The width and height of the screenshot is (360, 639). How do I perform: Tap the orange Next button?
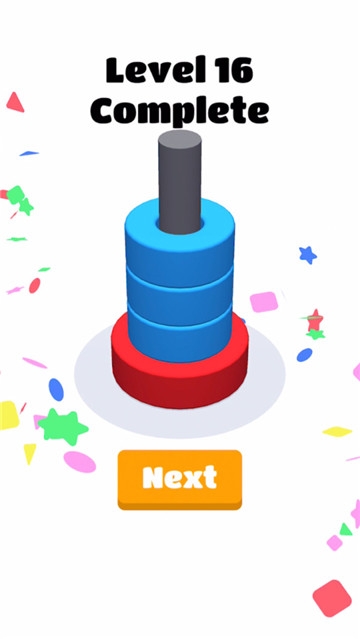click(x=180, y=479)
